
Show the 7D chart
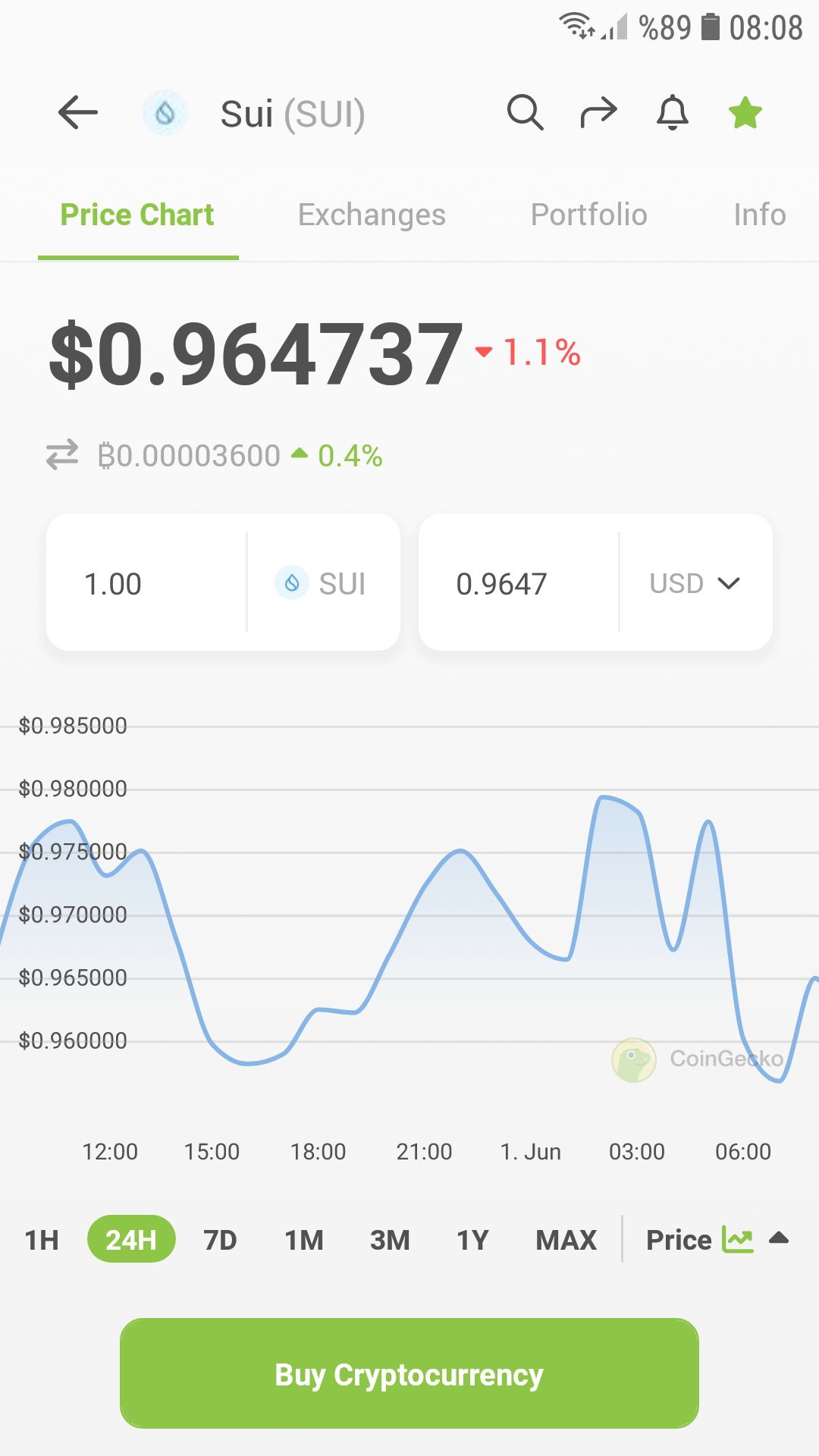click(x=220, y=1241)
